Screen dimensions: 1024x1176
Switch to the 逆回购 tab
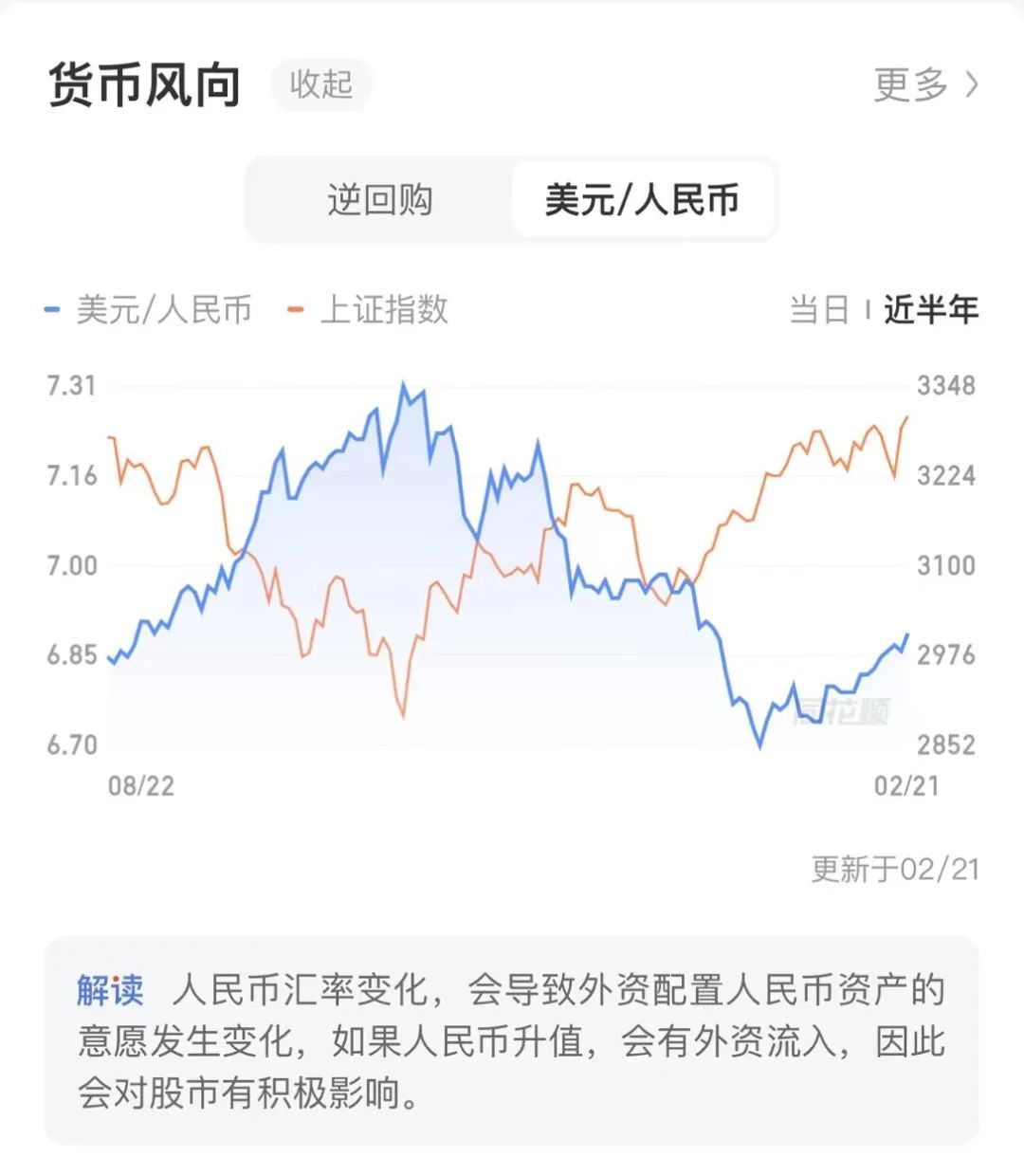379,200
